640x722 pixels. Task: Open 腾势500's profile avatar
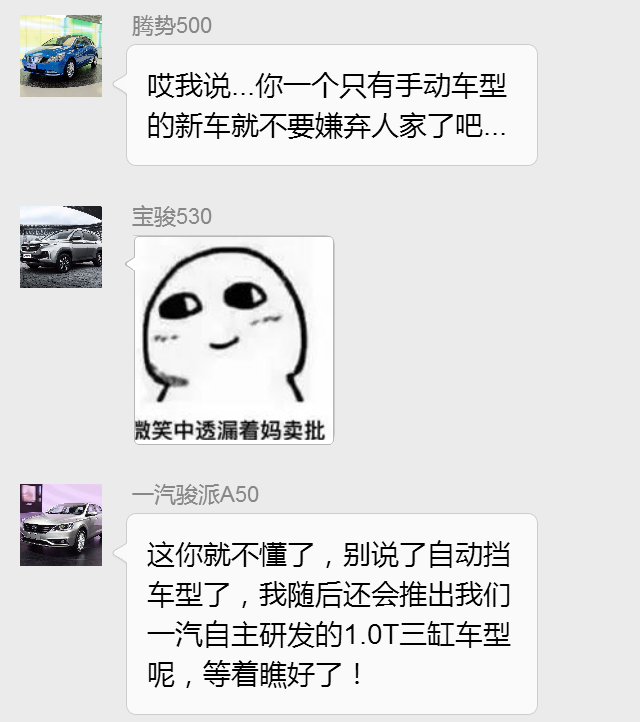61,56
